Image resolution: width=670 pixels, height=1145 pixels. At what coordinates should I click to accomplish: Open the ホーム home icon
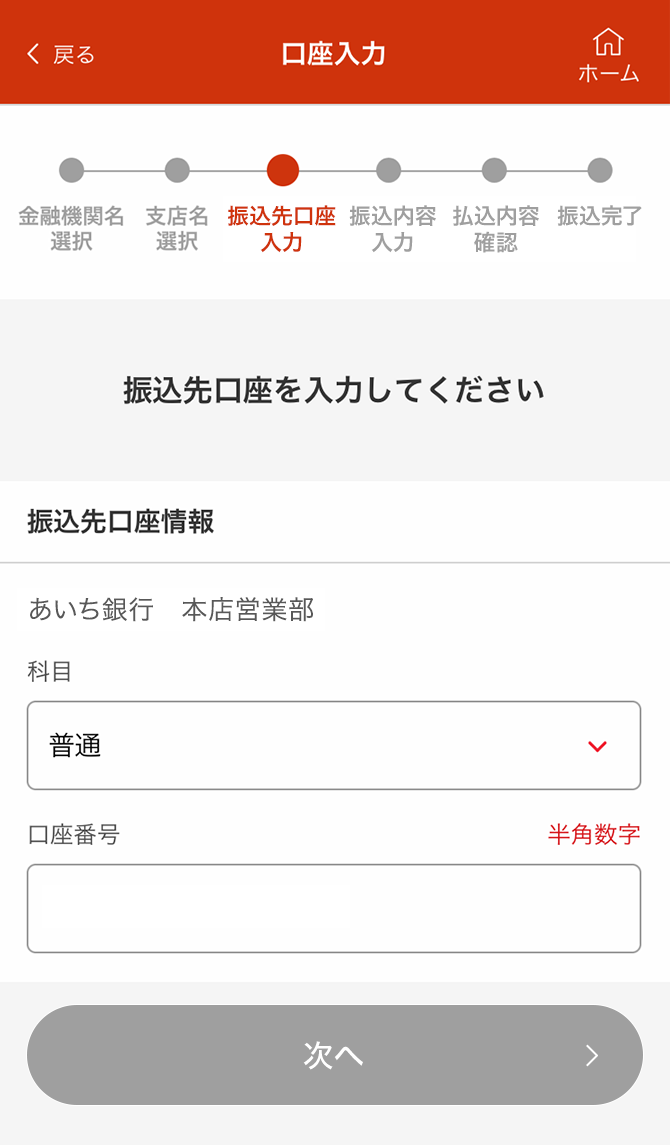tap(608, 55)
